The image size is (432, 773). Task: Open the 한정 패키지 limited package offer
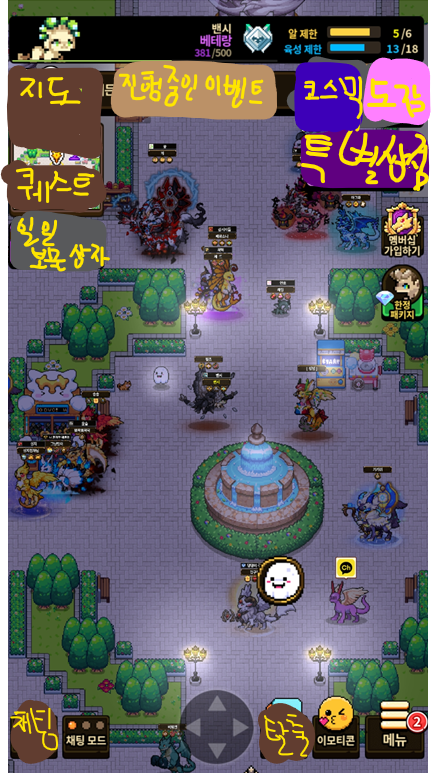point(403,294)
